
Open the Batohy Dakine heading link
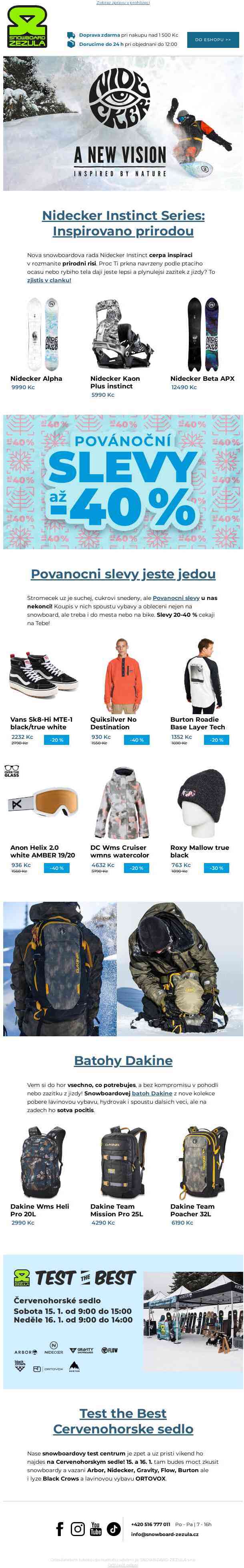click(123, 1060)
